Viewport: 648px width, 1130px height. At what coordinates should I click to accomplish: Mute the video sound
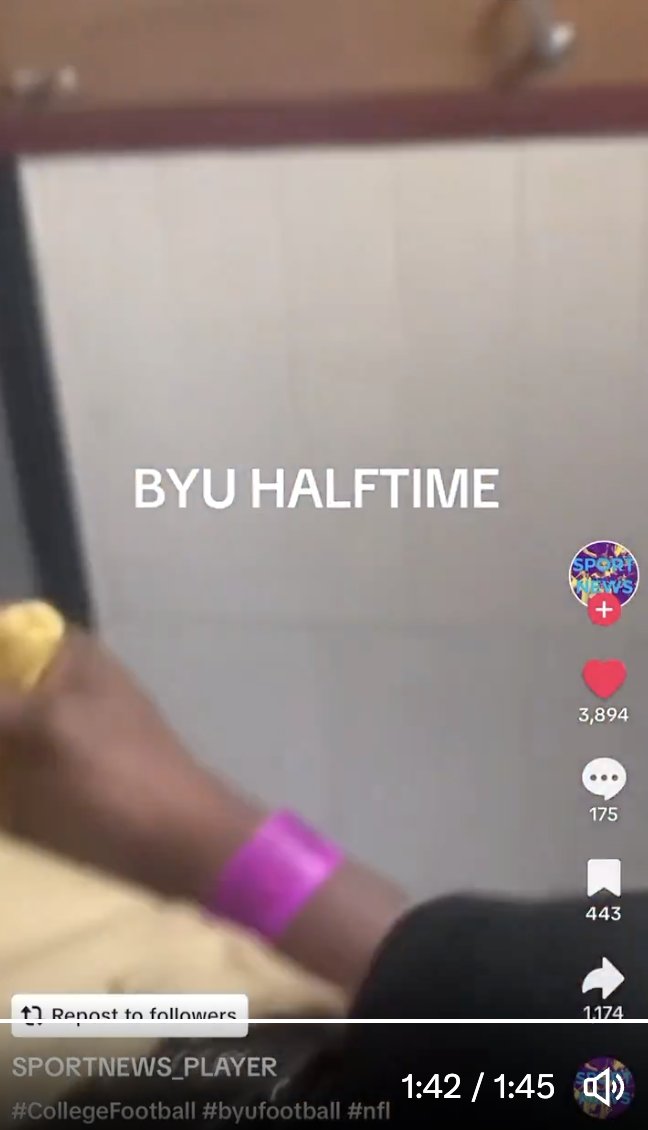tap(603, 1087)
